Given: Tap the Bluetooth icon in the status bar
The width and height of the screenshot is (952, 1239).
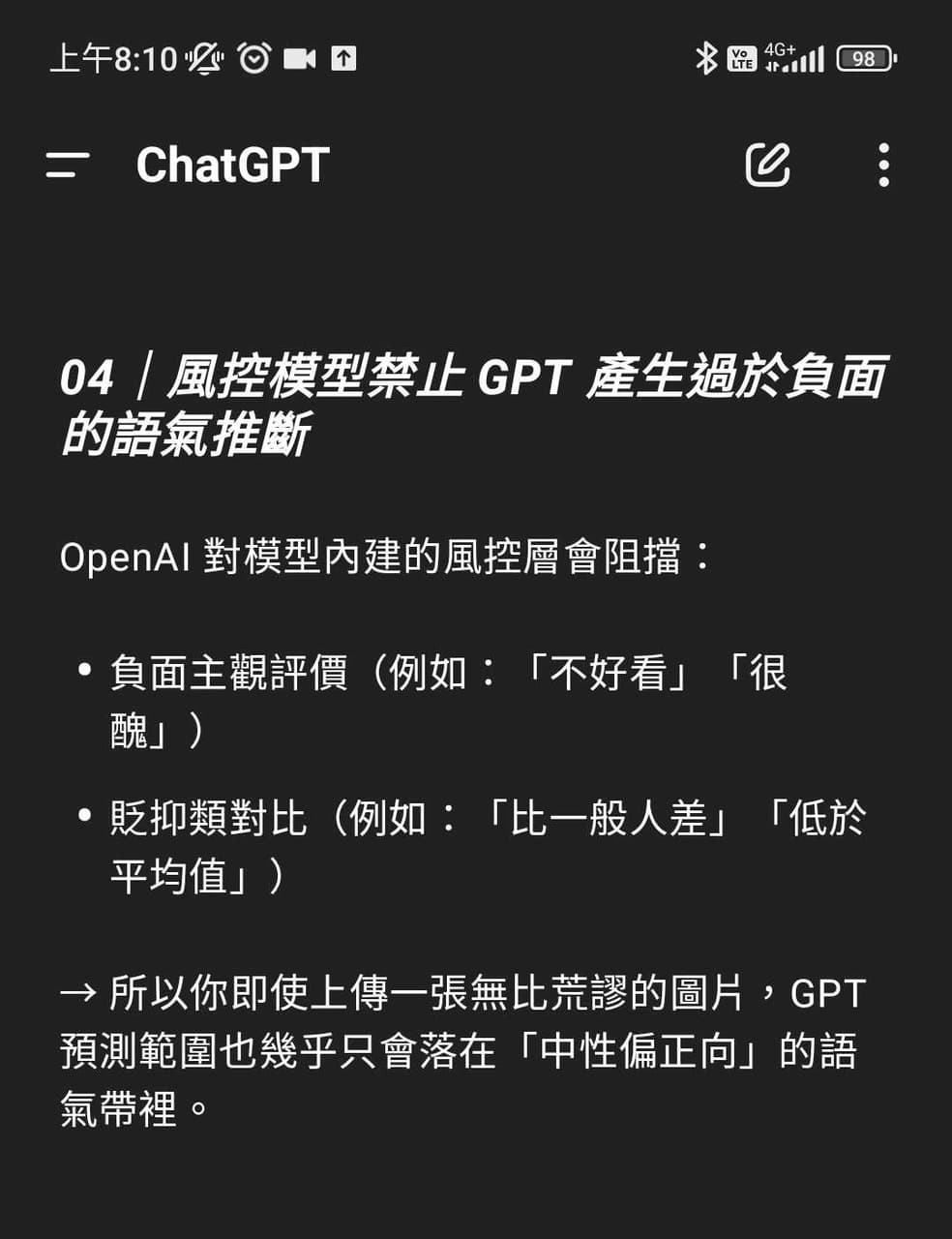Looking at the screenshot, I should point(705,59).
